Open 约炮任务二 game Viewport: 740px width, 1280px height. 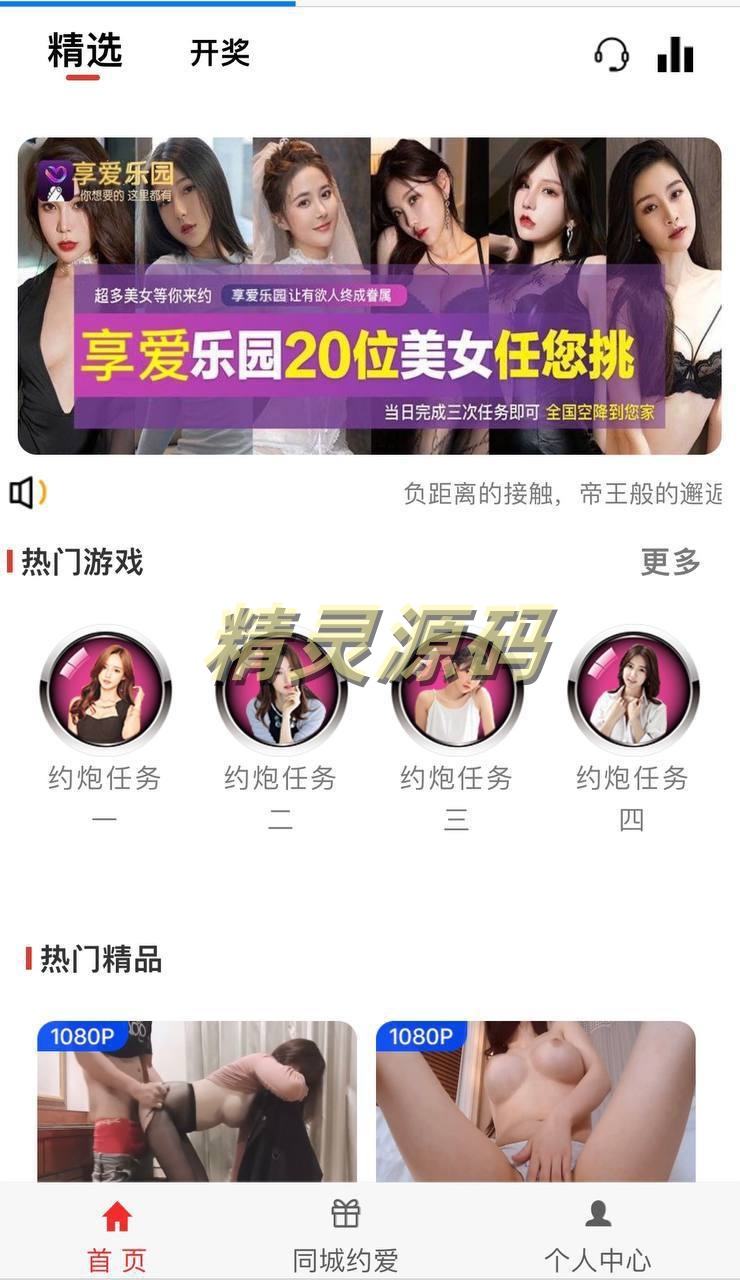coord(281,692)
